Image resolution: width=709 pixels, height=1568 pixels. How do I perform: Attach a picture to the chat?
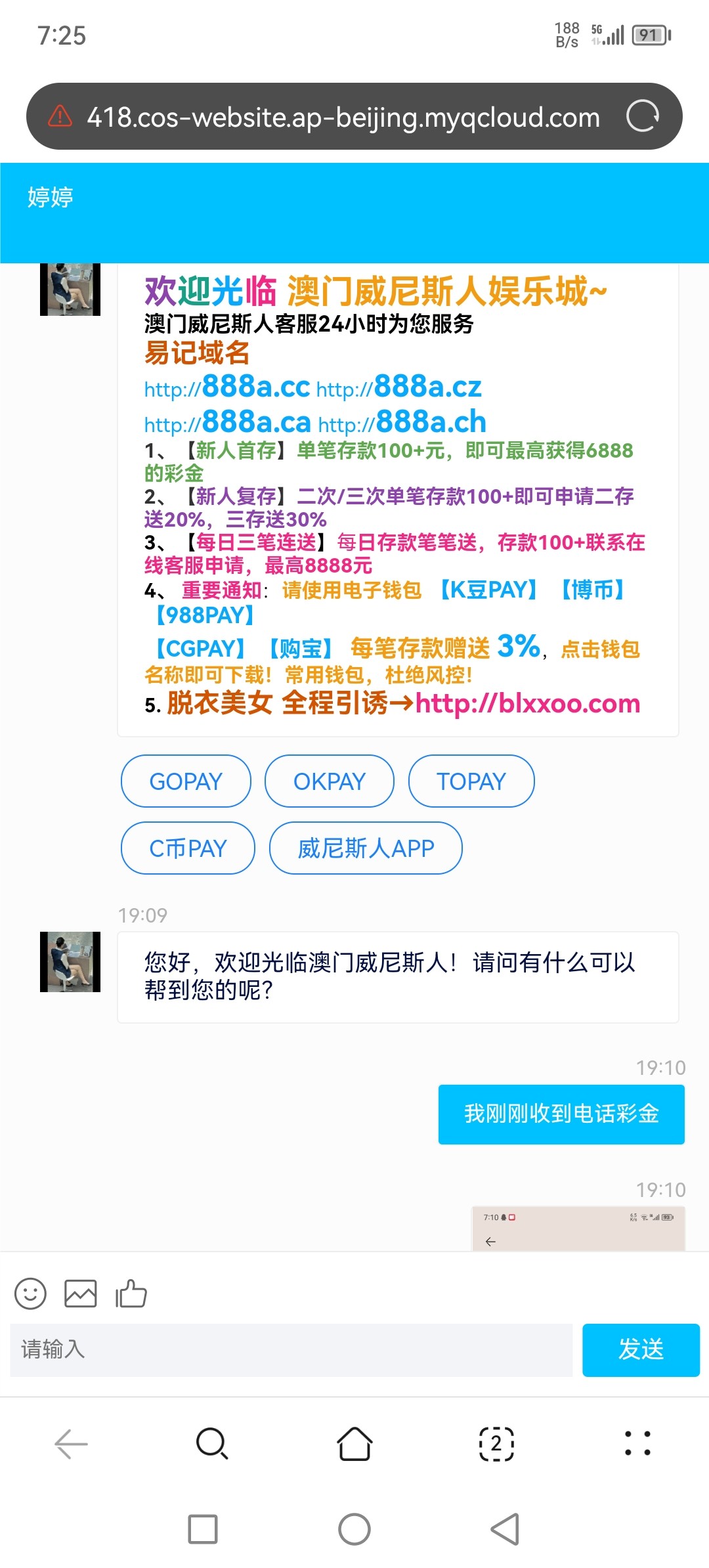(x=80, y=1294)
